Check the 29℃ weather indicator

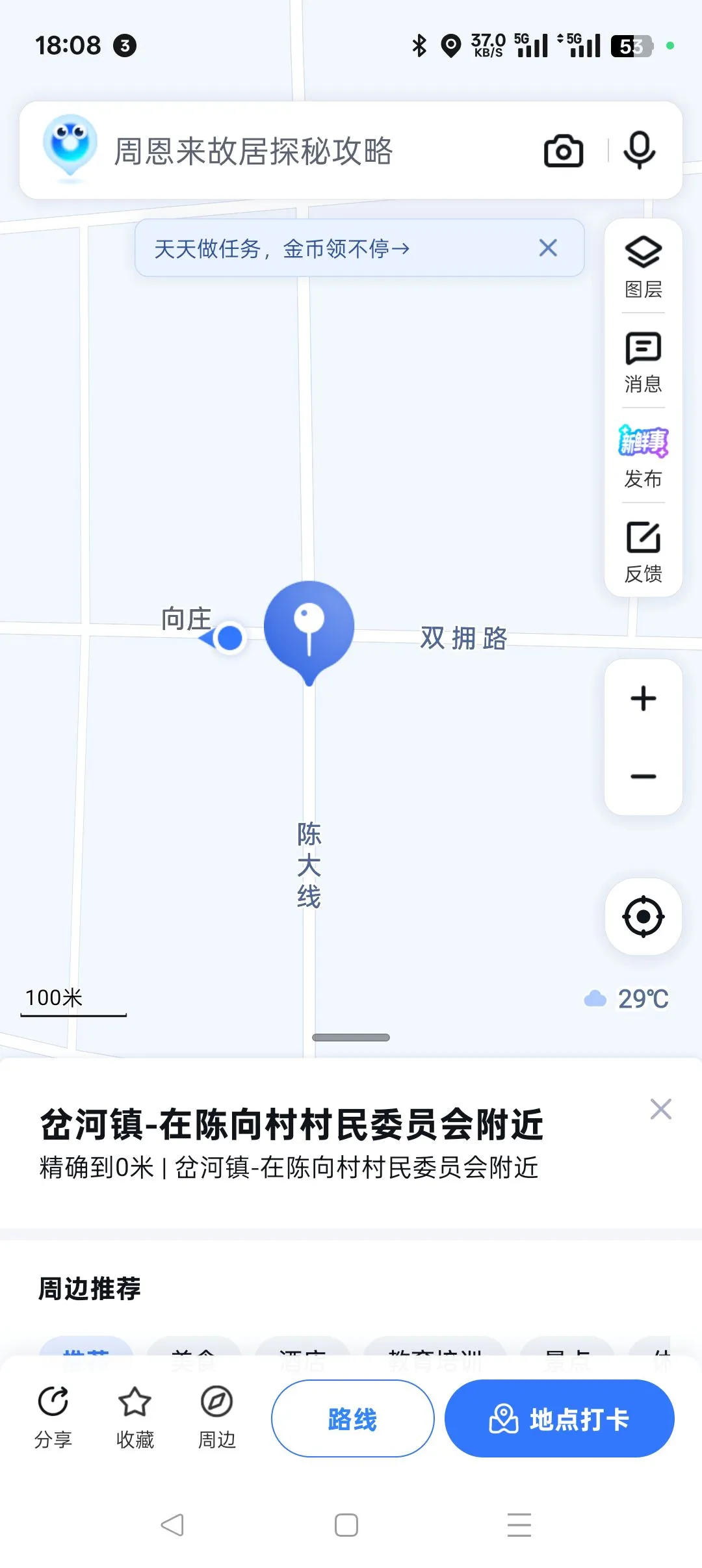(x=626, y=999)
